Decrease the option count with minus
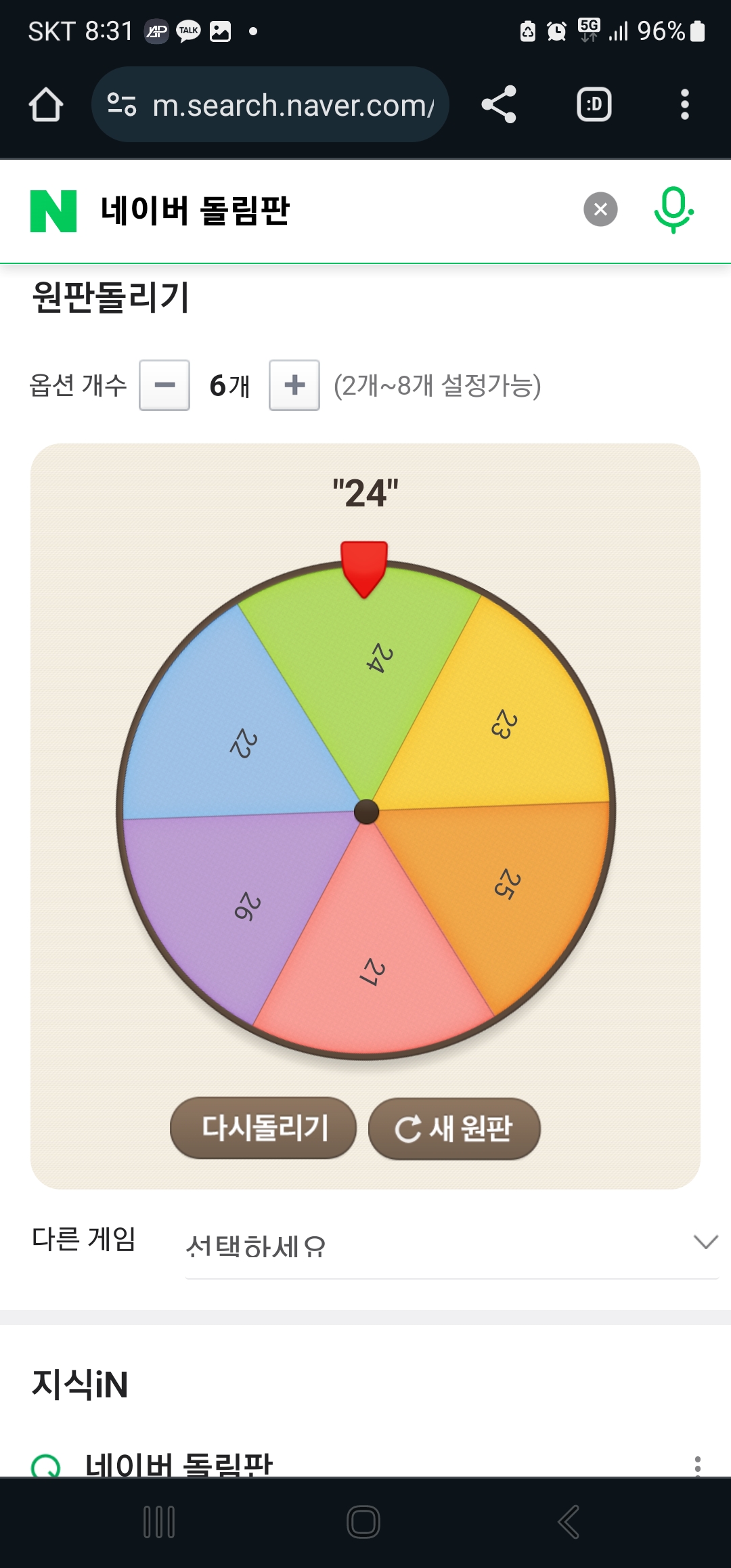Screen dimensions: 731x1568 point(164,385)
